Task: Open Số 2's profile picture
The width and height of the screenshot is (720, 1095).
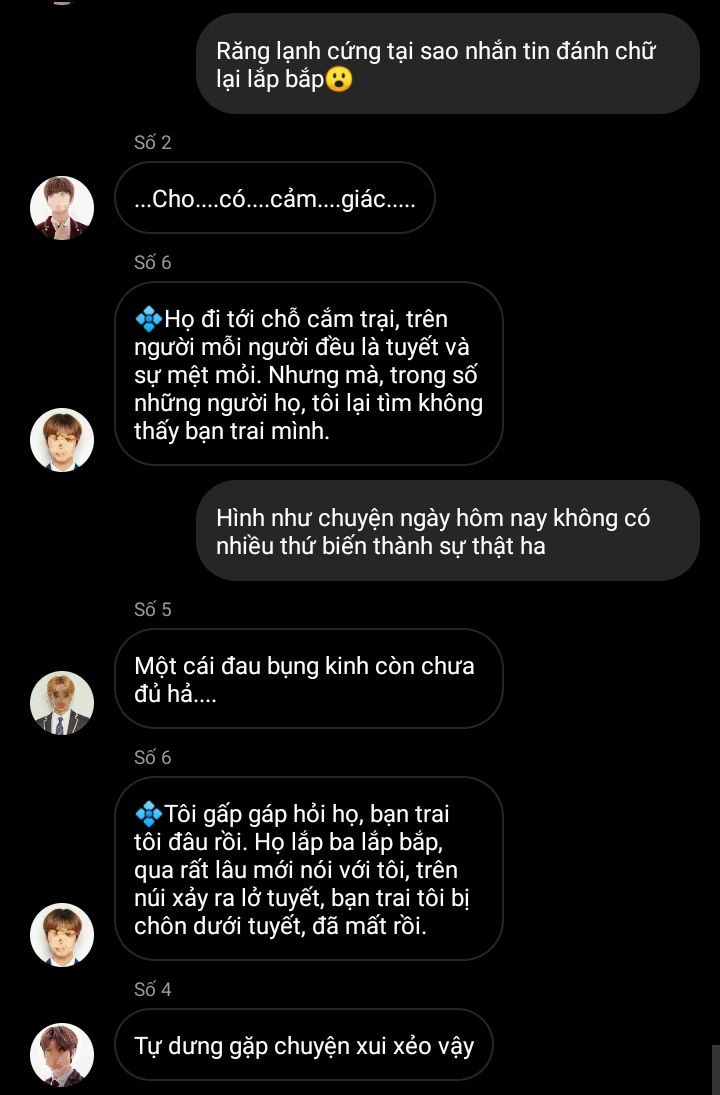Action: pos(62,208)
